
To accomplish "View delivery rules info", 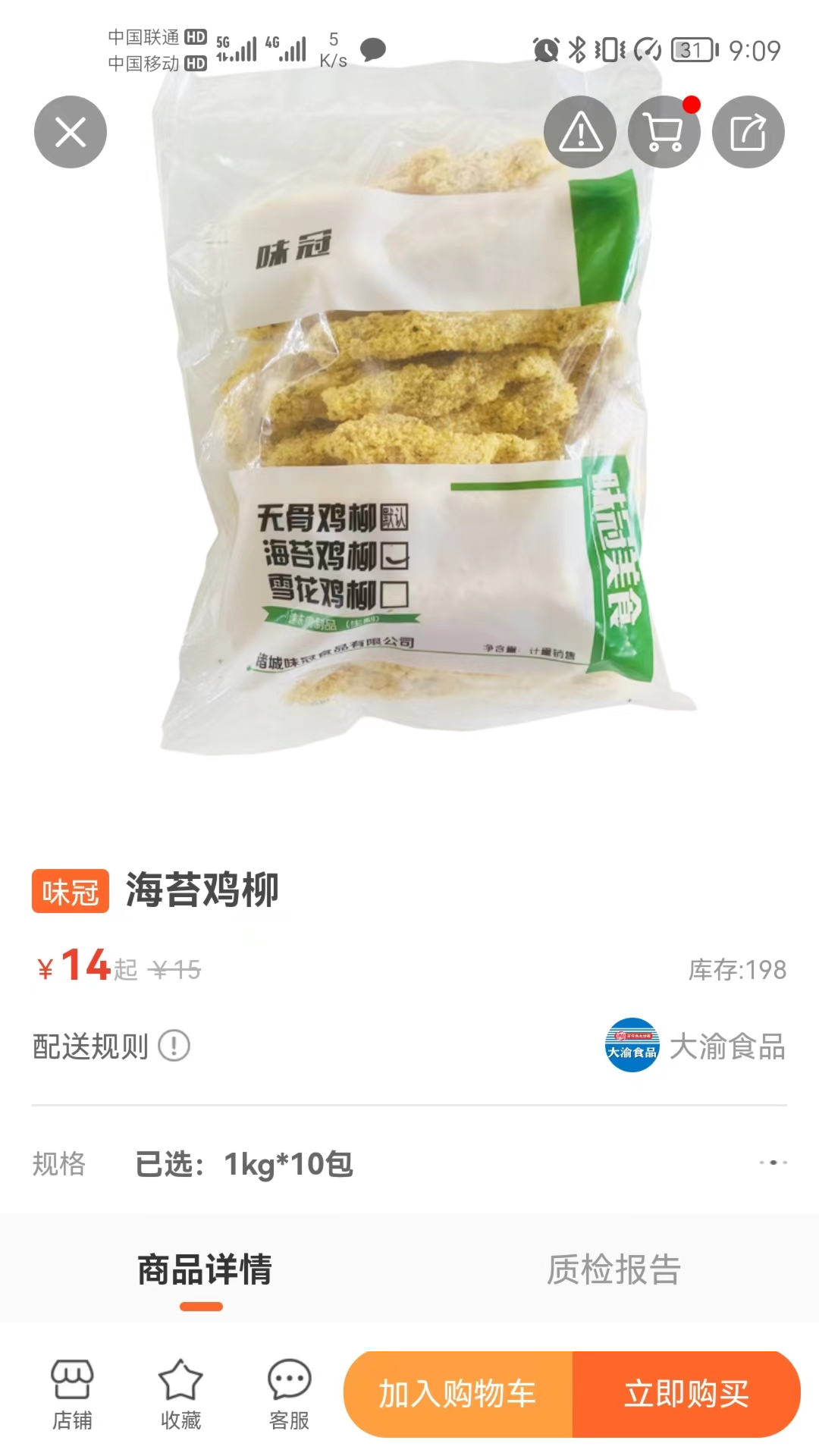I will (x=174, y=1046).
